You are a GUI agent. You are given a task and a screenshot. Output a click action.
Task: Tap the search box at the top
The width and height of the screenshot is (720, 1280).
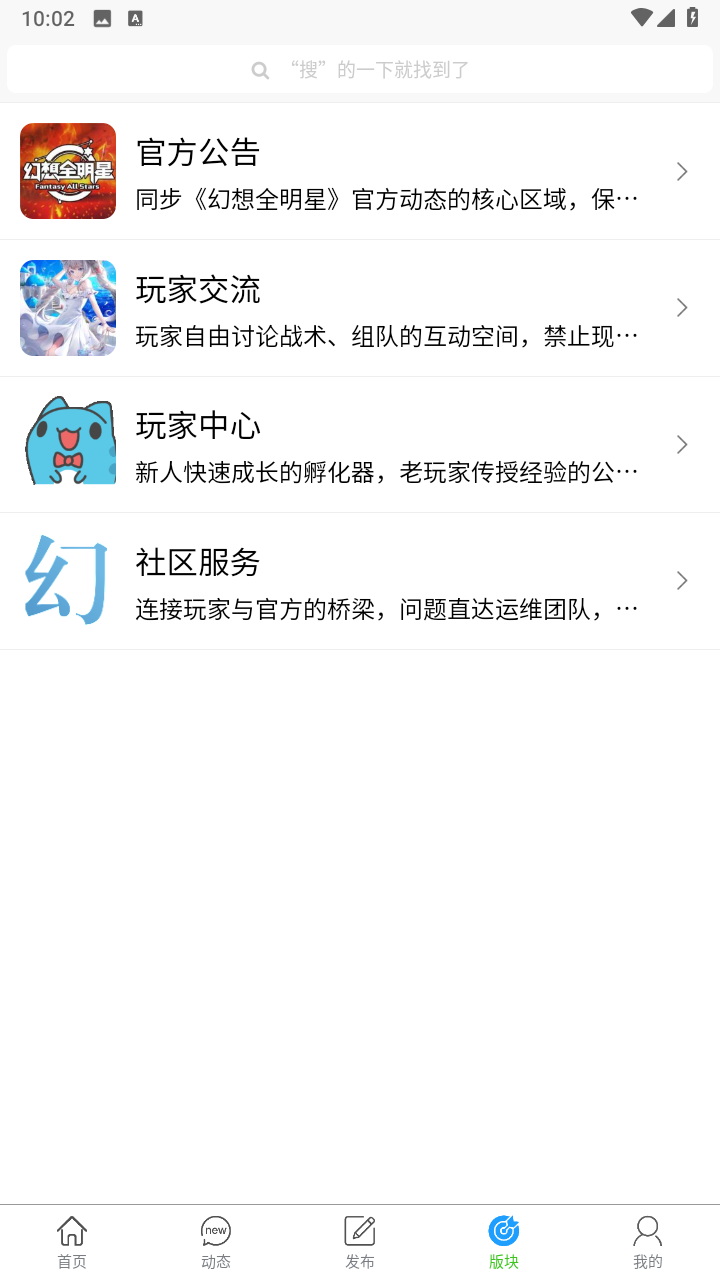pyautogui.click(x=360, y=70)
